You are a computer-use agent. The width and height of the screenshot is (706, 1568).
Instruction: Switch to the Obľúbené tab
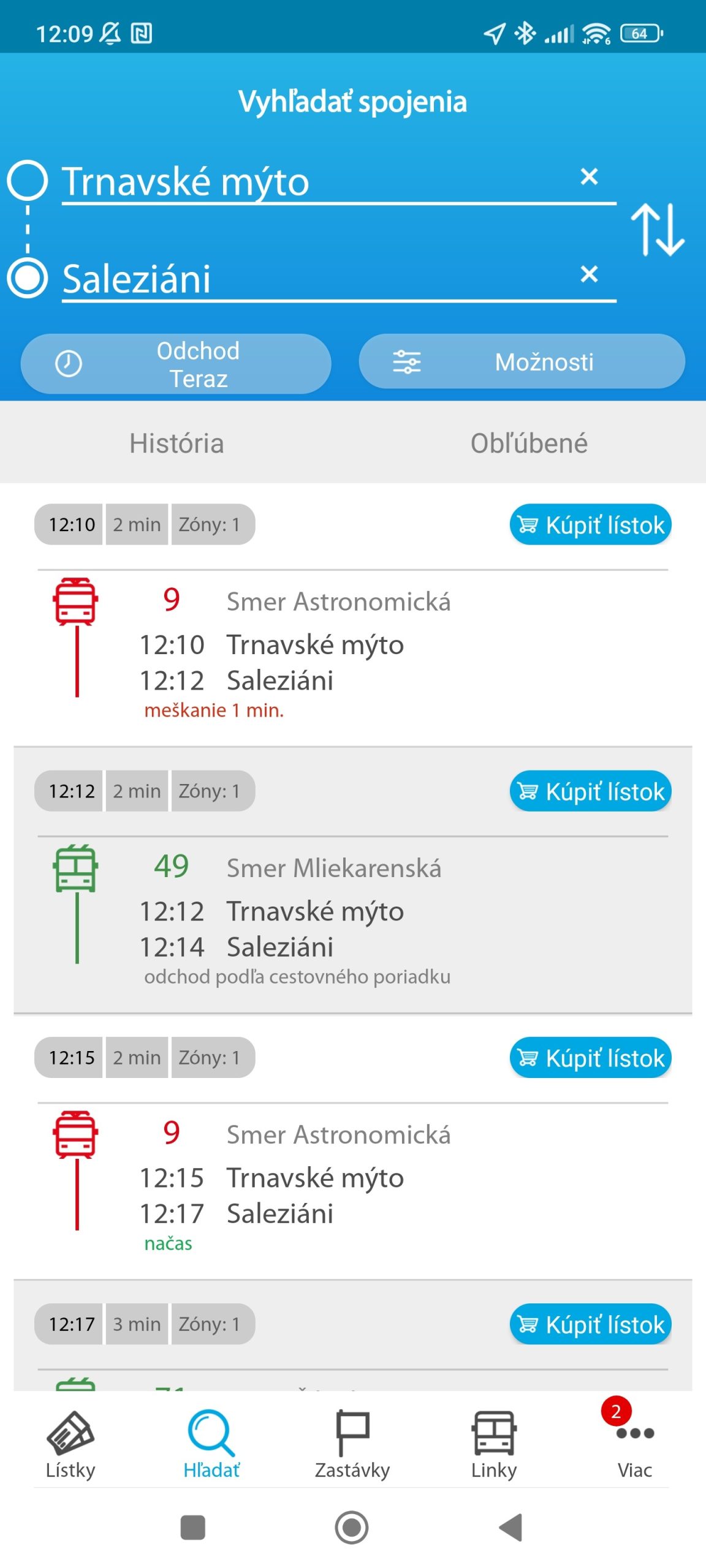coord(529,443)
